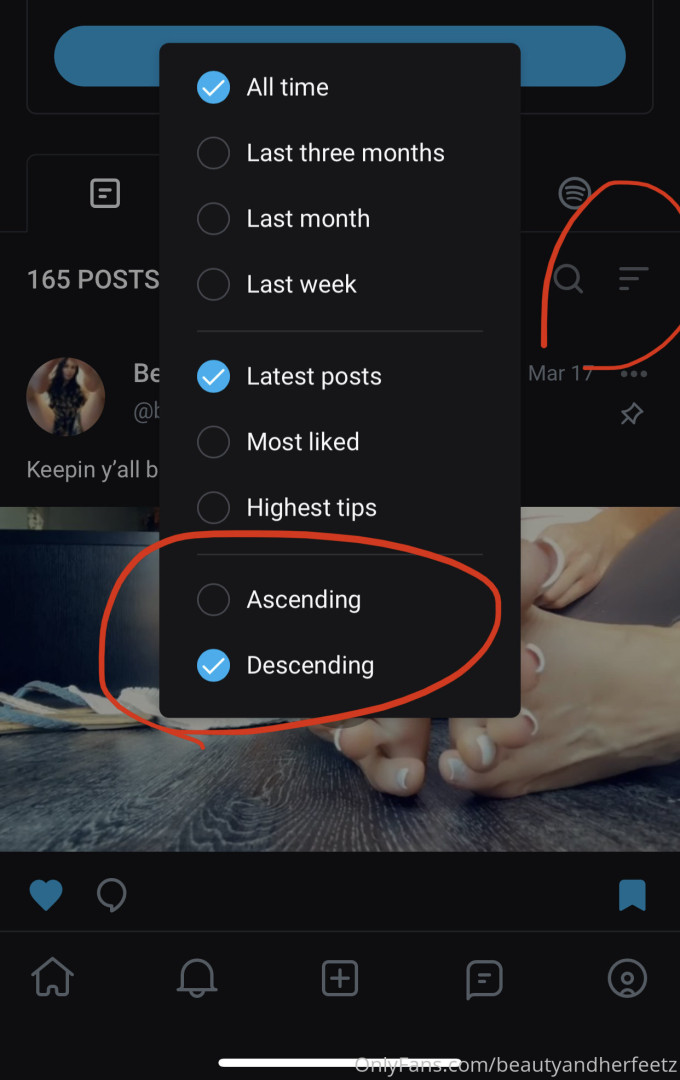Like the post with the heart icon
The width and height of the screenshot is (680, 1080).
click(46, 895)
